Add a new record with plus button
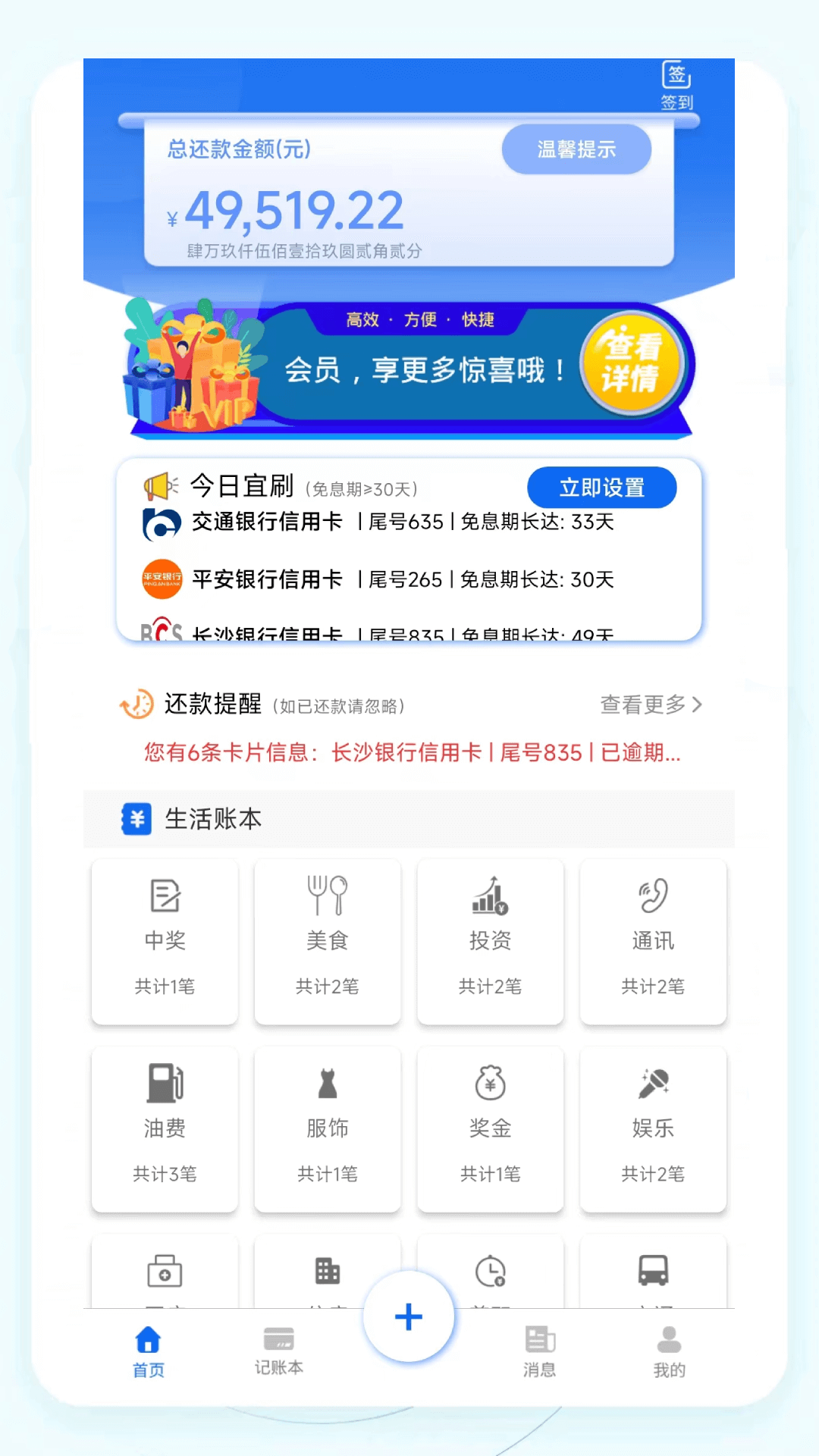 pos(409,1316)
